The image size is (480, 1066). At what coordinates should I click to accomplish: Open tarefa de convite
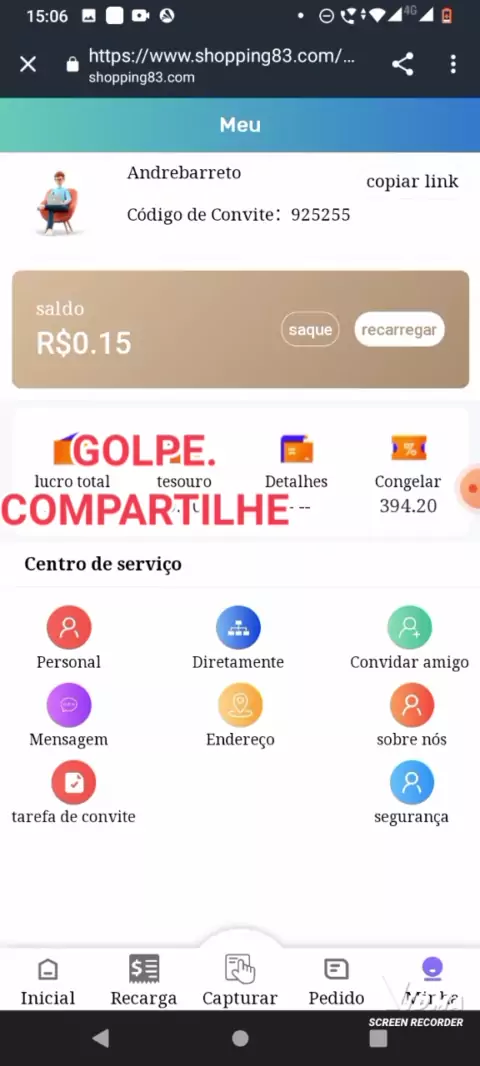pyautogui.click(x=73, y=793)
